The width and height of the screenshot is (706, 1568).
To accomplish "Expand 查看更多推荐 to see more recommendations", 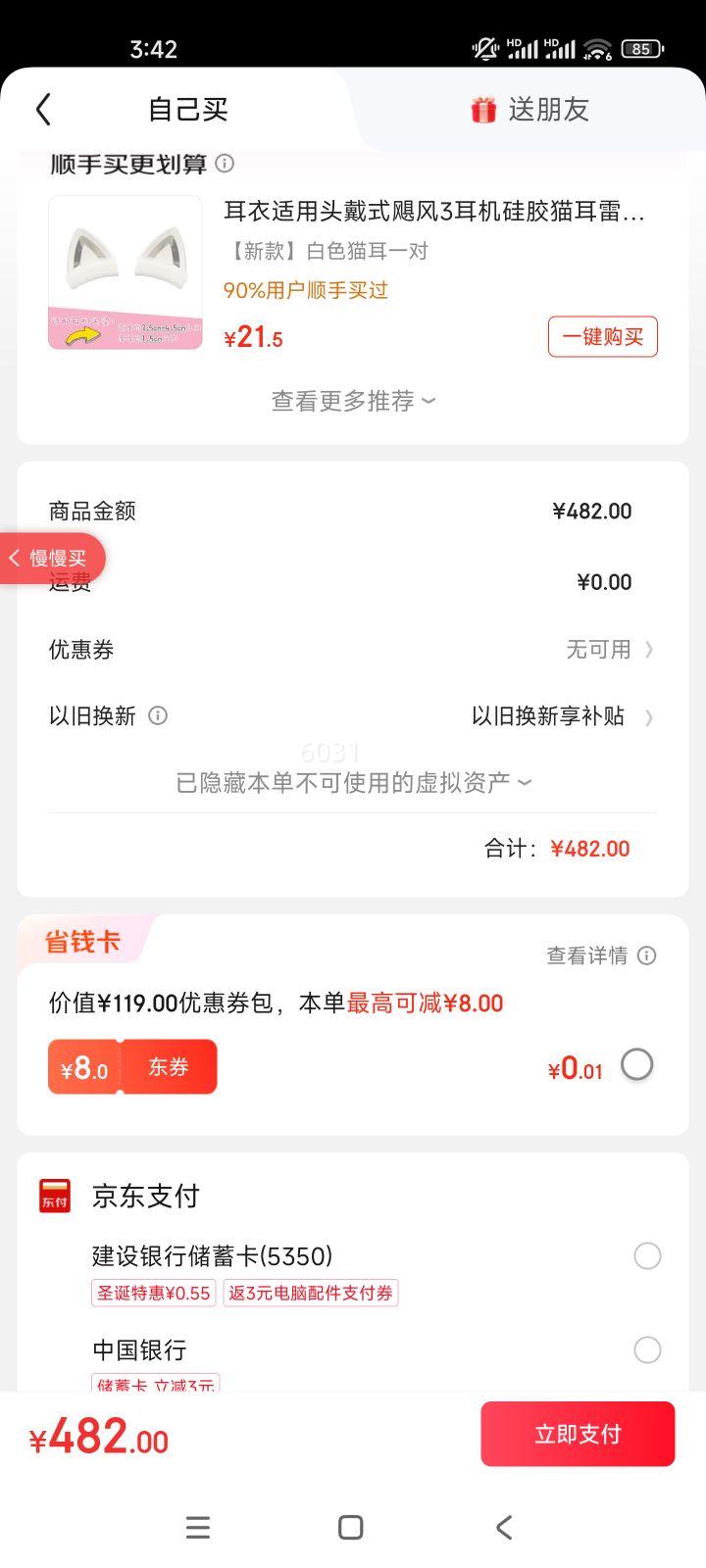I will click(353, 401).
